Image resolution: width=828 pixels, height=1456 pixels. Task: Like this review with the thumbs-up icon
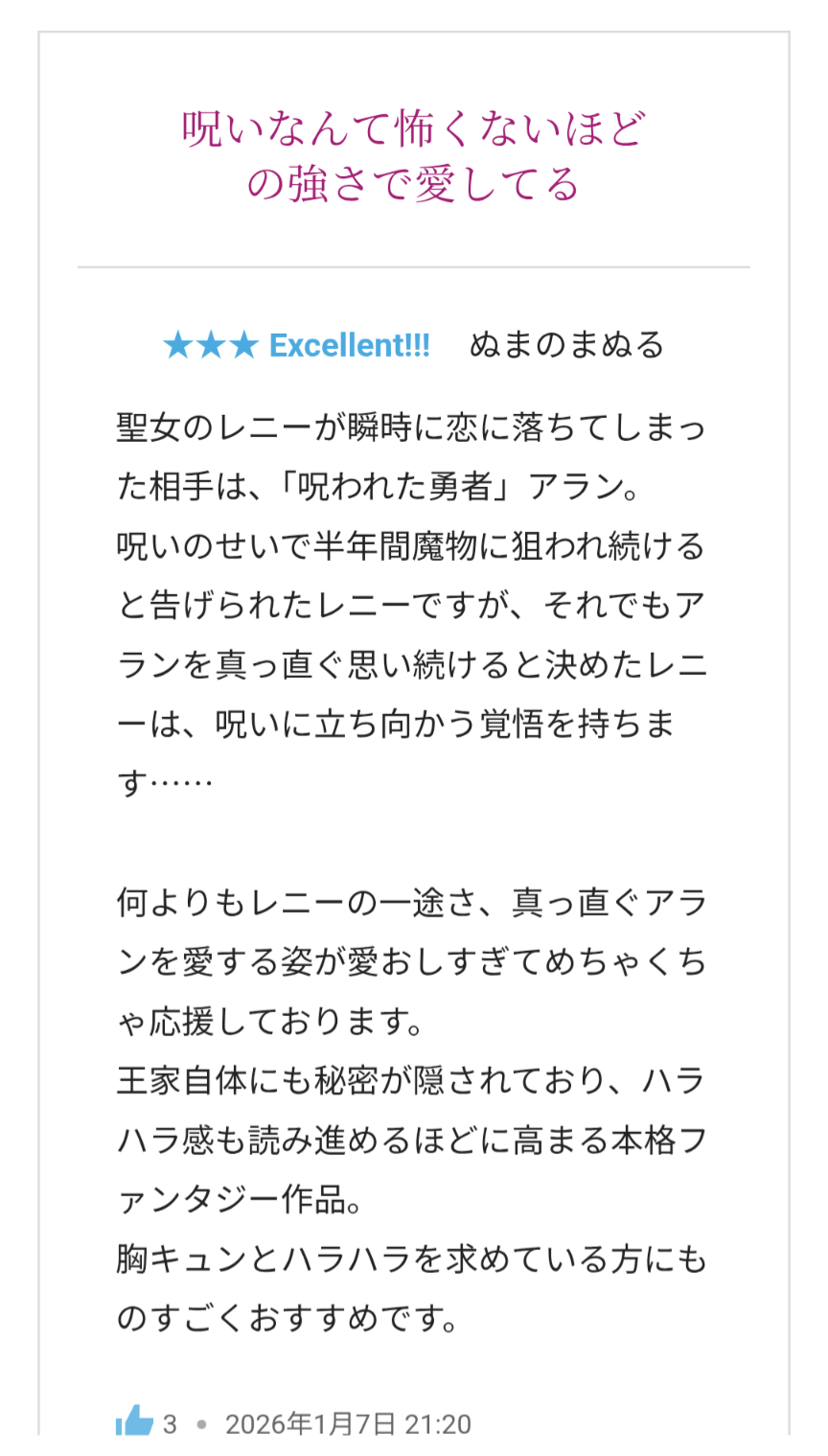pos(134,1421)
